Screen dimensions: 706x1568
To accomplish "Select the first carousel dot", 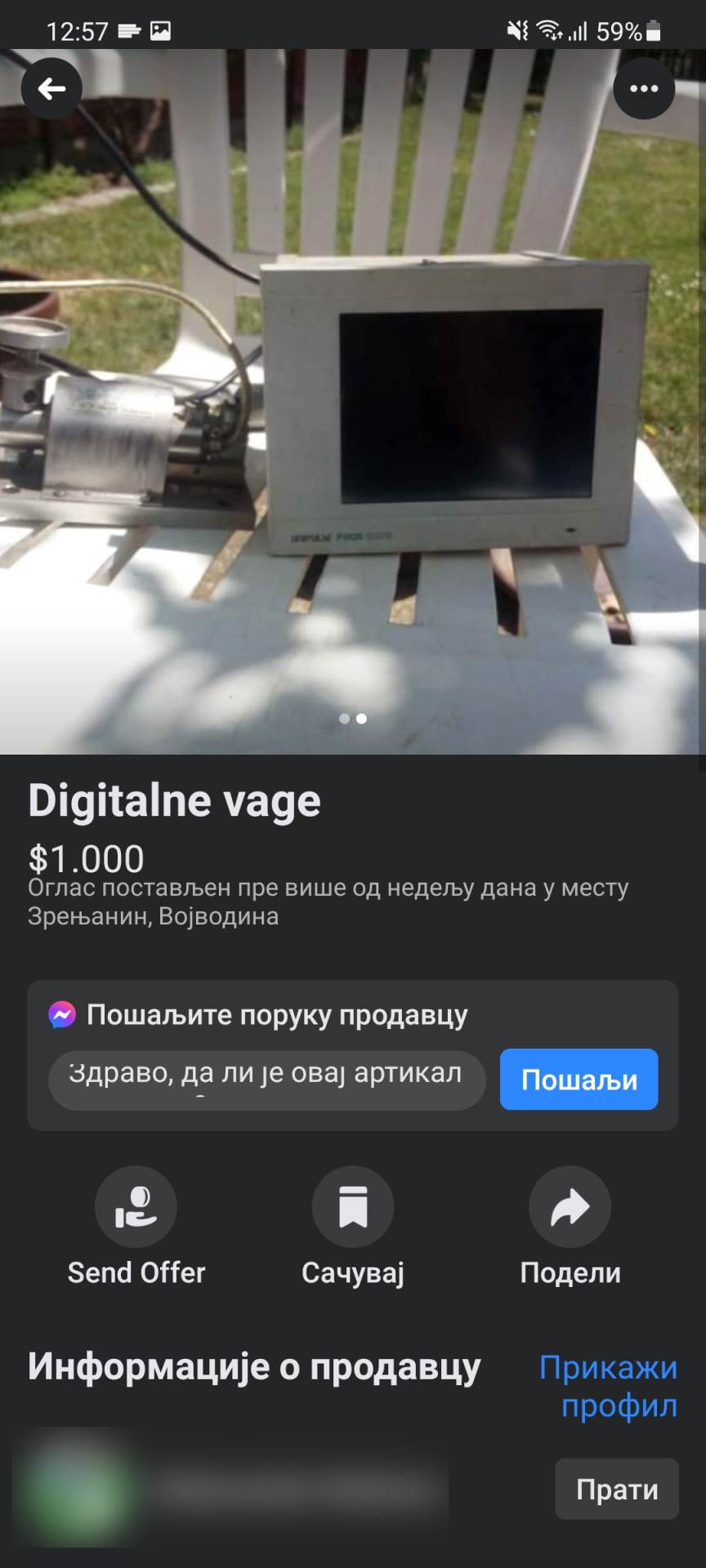I will pos(344,719).
